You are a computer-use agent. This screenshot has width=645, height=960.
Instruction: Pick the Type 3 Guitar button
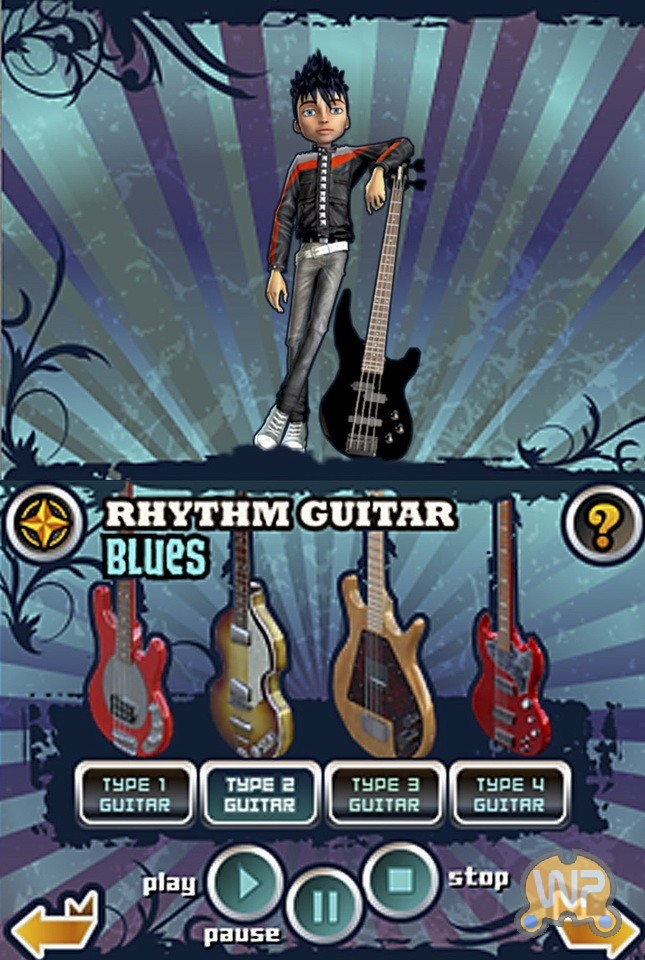tap(385, 794)
